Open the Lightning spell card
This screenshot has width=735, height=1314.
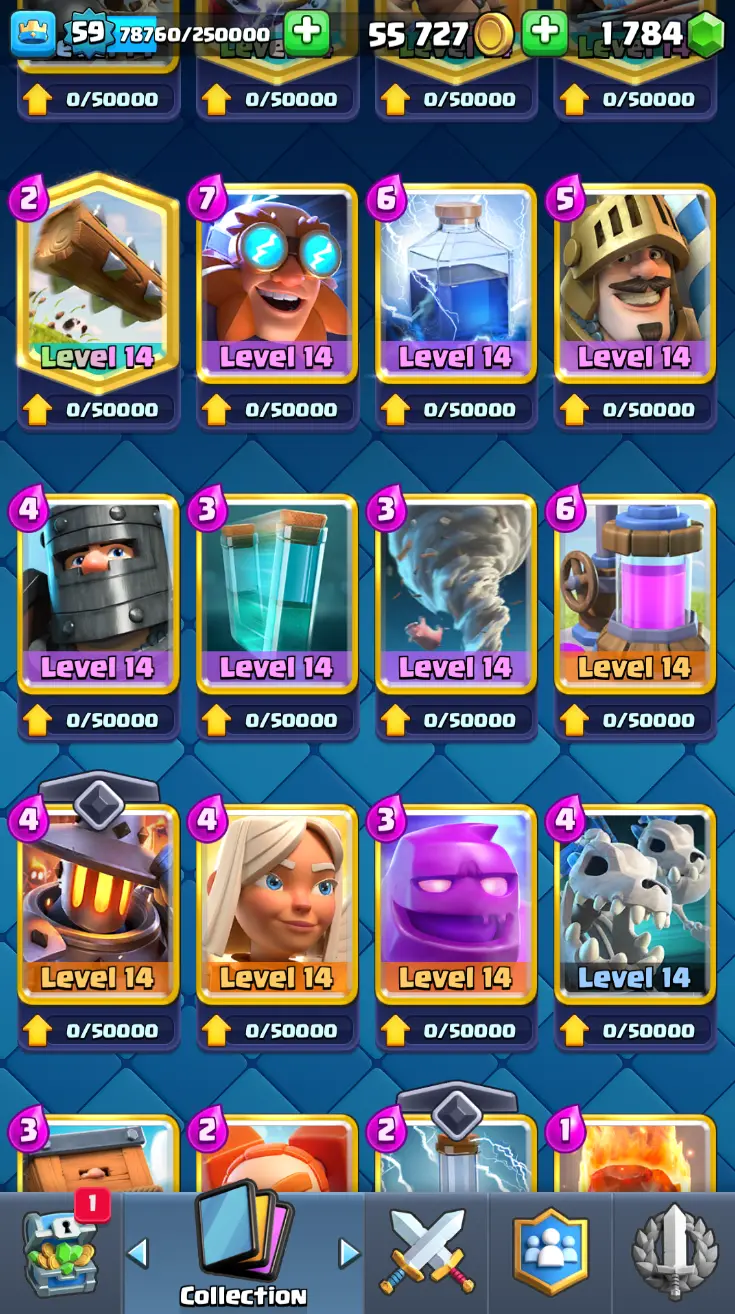455,280
